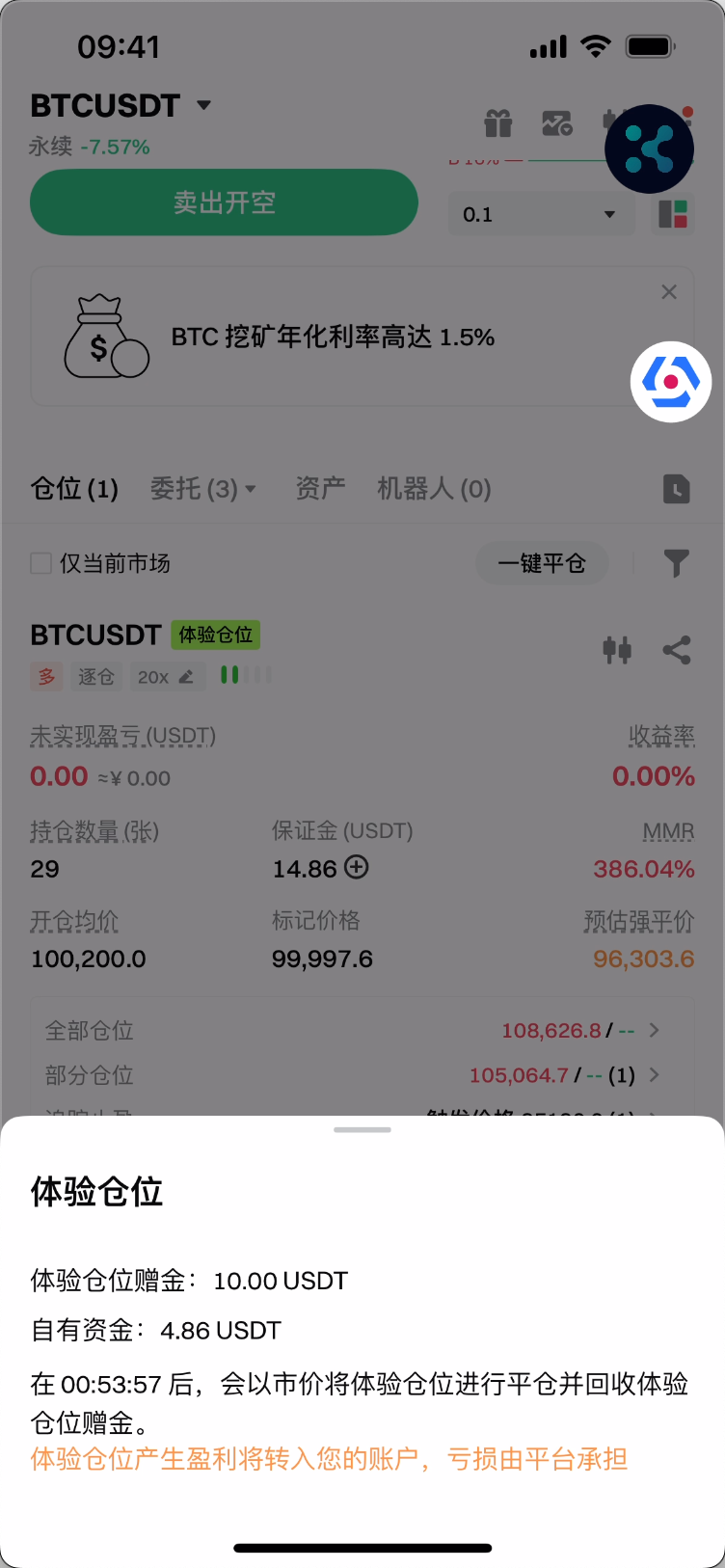Dismiss the BTC 挖矿 banner

pyautogui.click(x=669, y=292)
